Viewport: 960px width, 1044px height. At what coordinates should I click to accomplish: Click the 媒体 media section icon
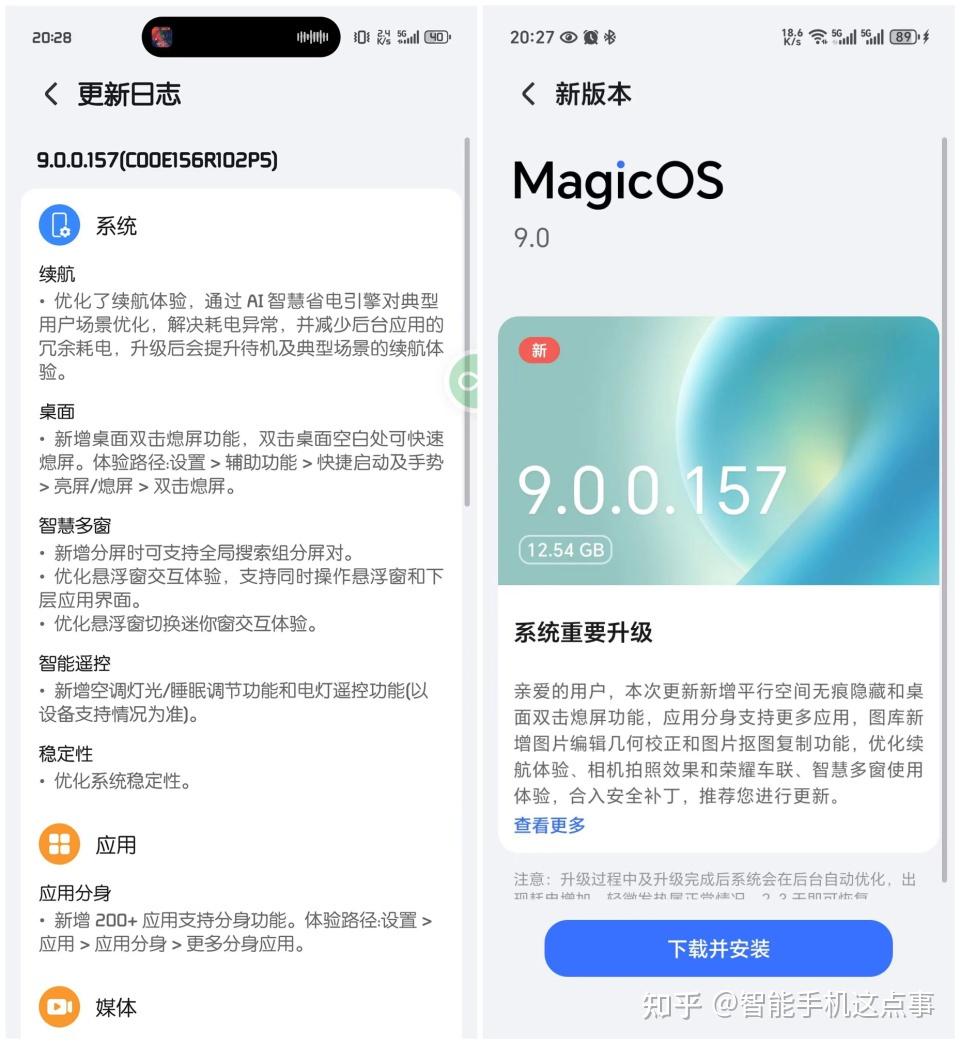(x=59, y=1008)
